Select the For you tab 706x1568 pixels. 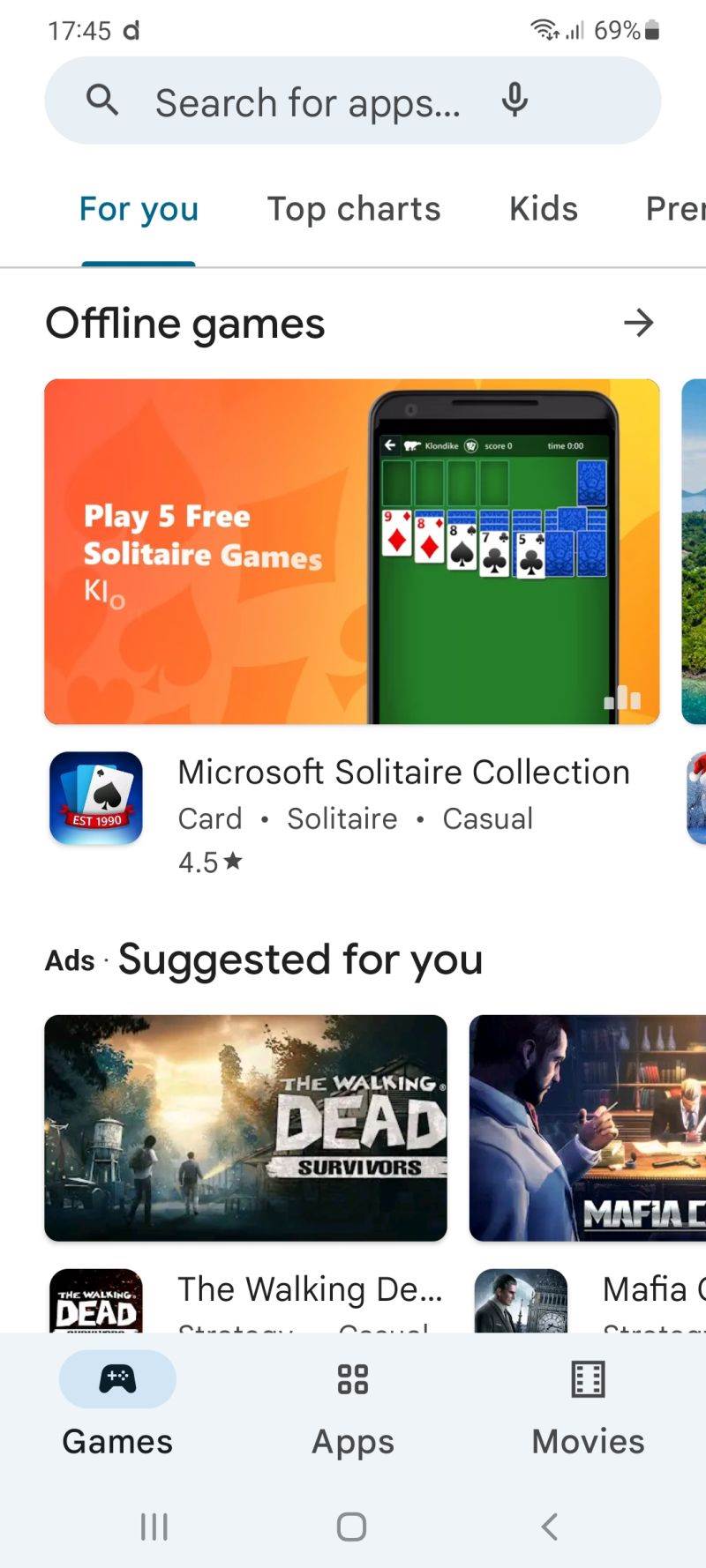138,209
